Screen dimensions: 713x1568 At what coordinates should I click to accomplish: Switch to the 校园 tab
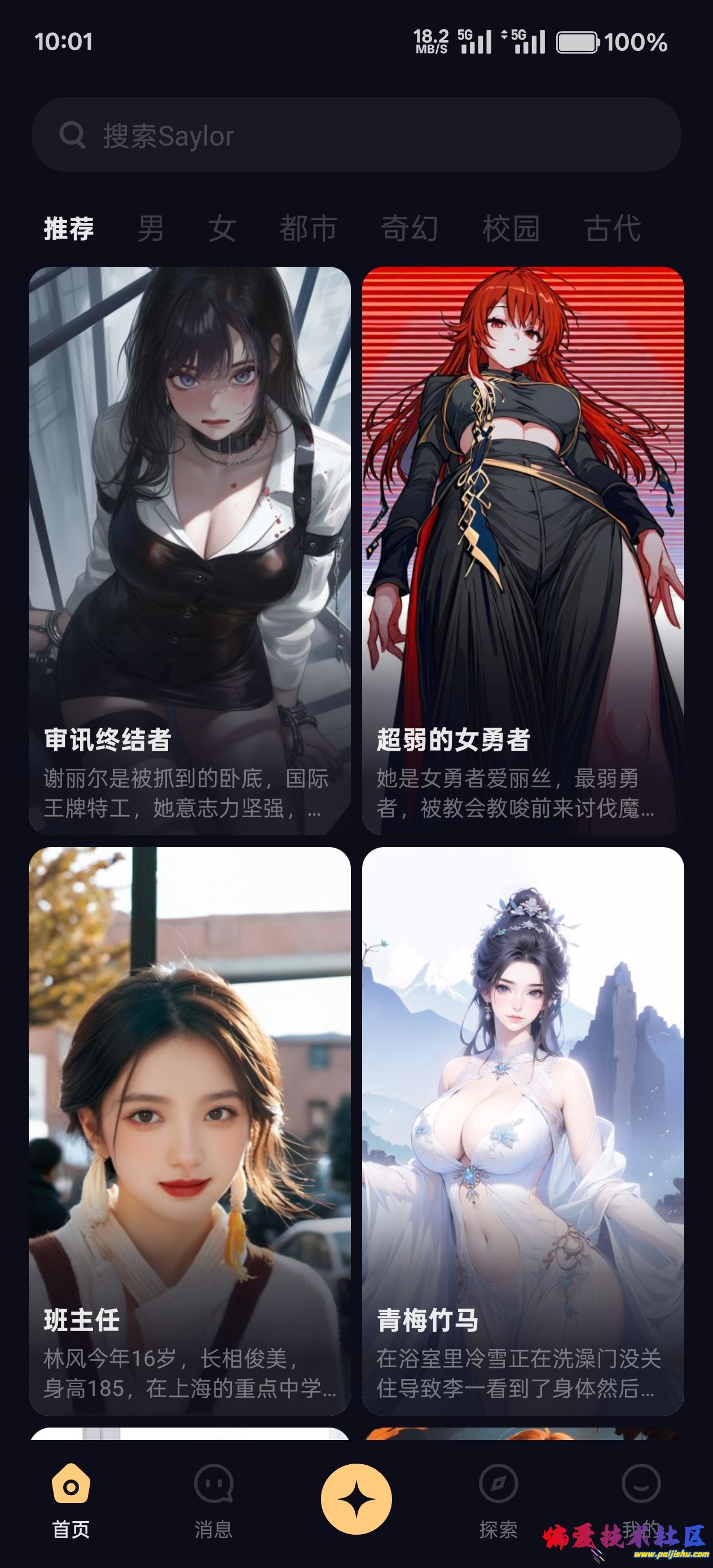pos(511,229)
